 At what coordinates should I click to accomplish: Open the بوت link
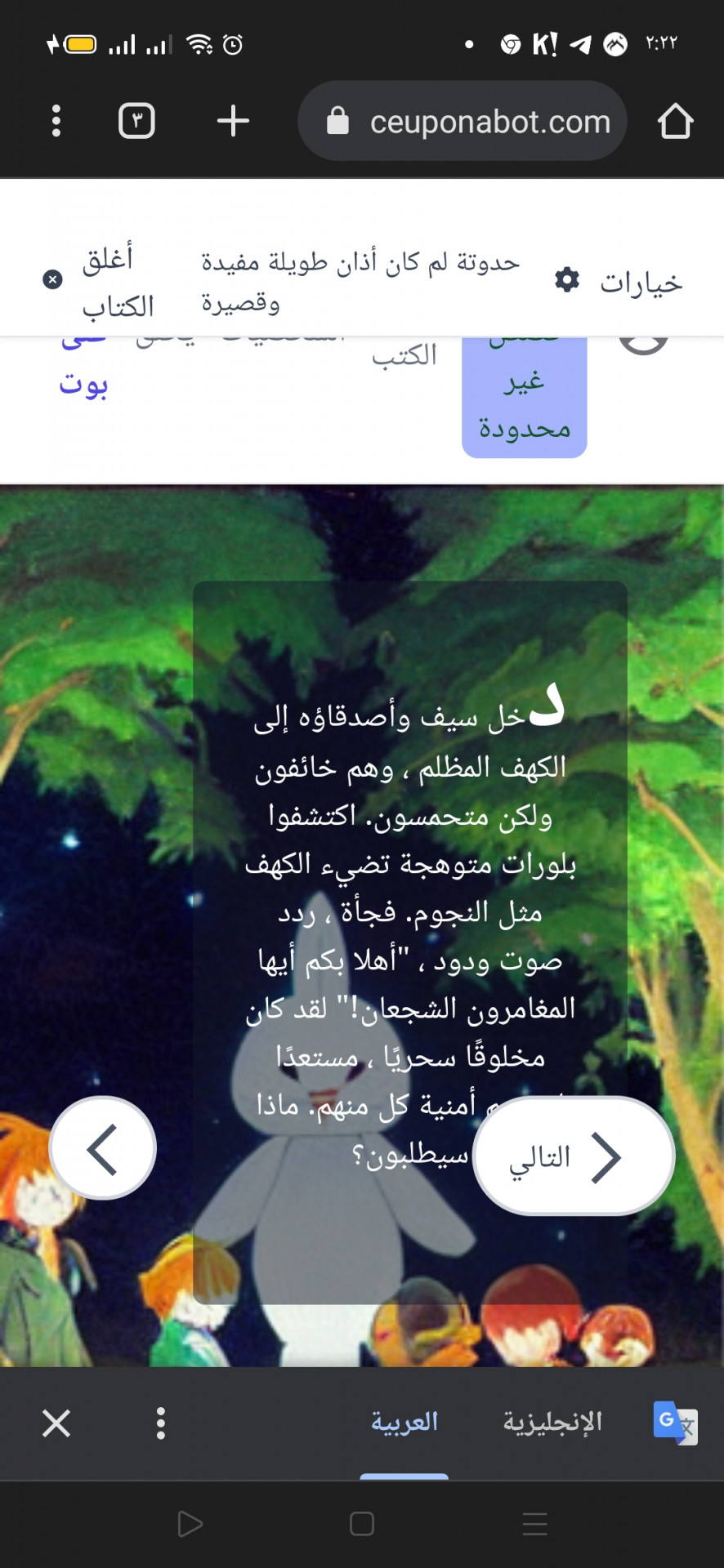point(83,384)
